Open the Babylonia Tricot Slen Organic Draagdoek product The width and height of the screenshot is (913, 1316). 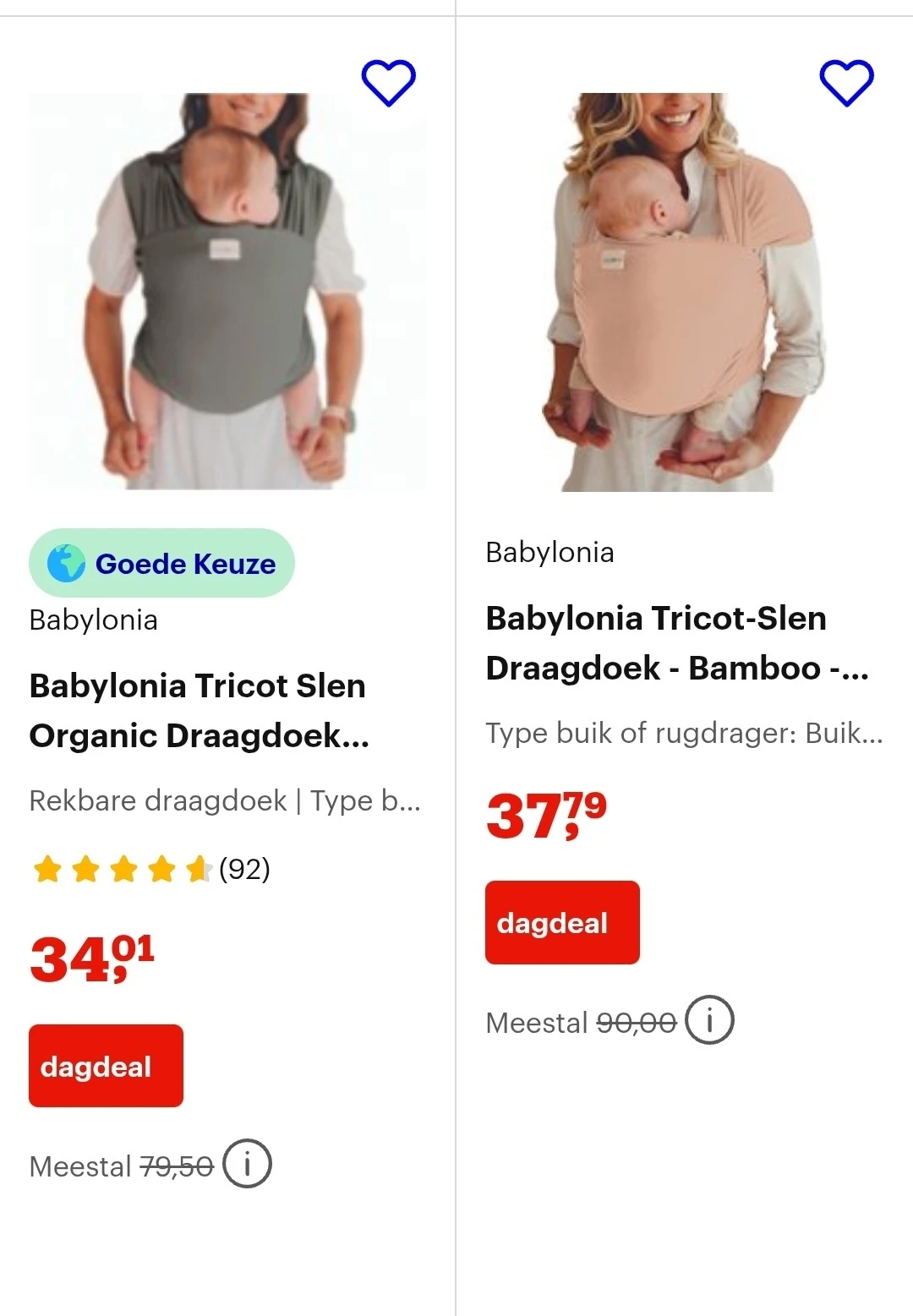click(x=199, y=710)
